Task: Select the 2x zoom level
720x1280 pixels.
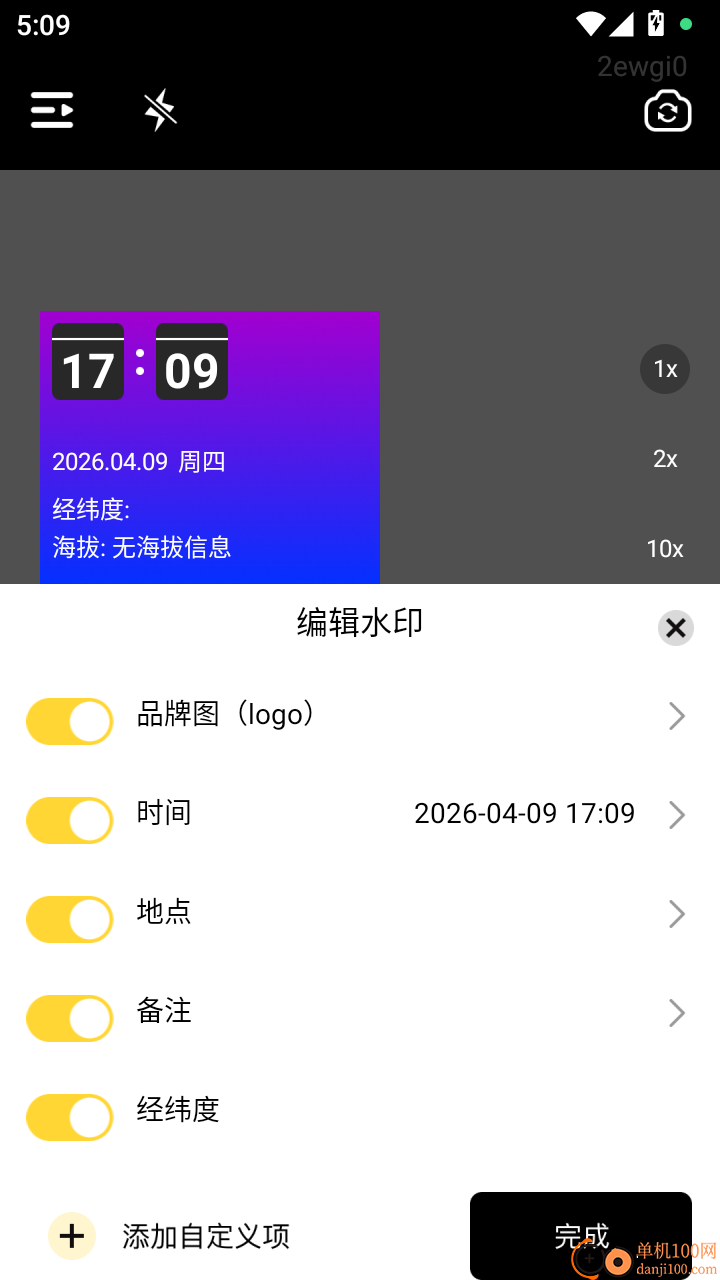Action: coord(664,459)
